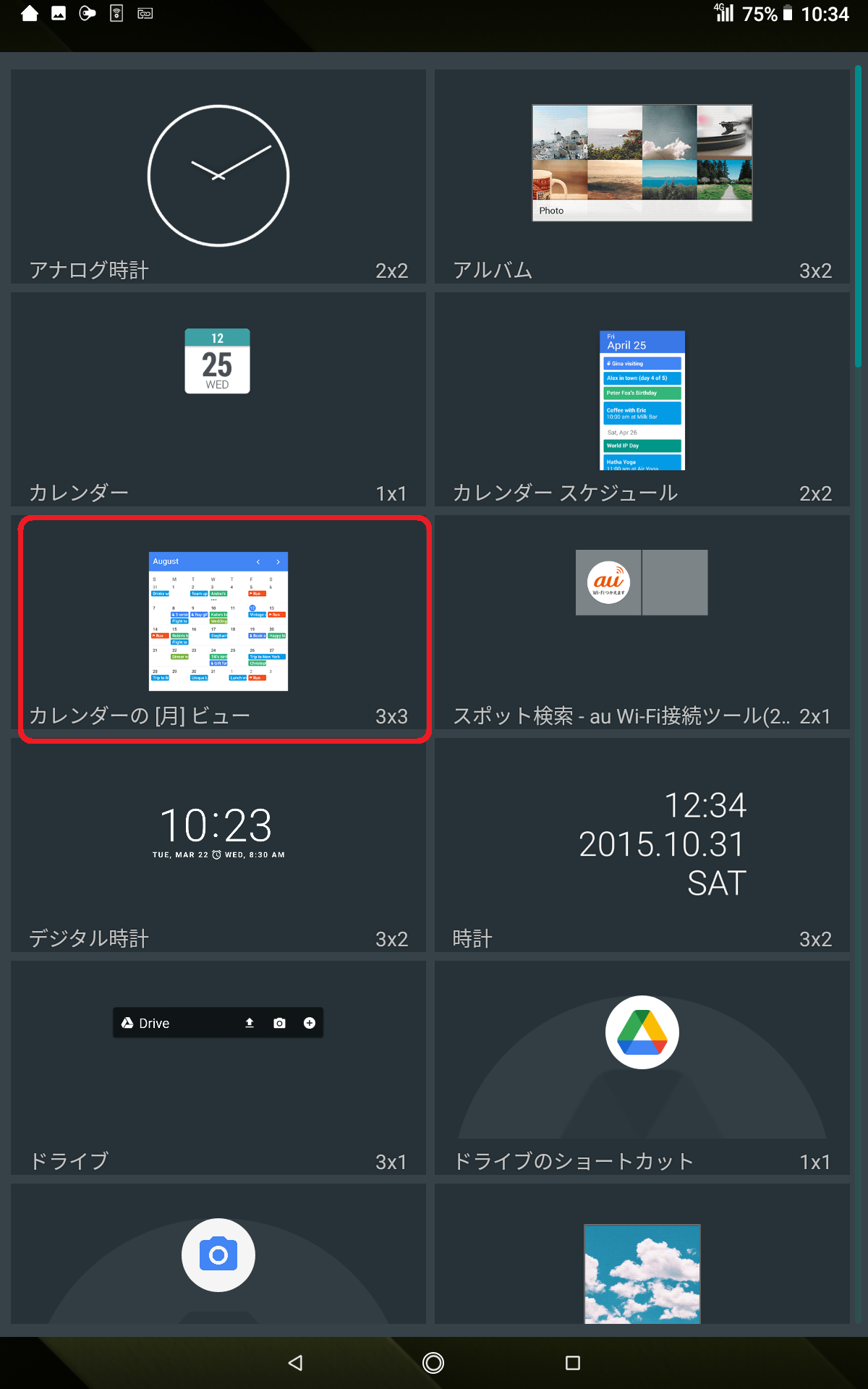This screenshot has width=868, height=1389.
Task: Pick the 時計 3x2 date clock widget
Action: (x=642, y=845)
